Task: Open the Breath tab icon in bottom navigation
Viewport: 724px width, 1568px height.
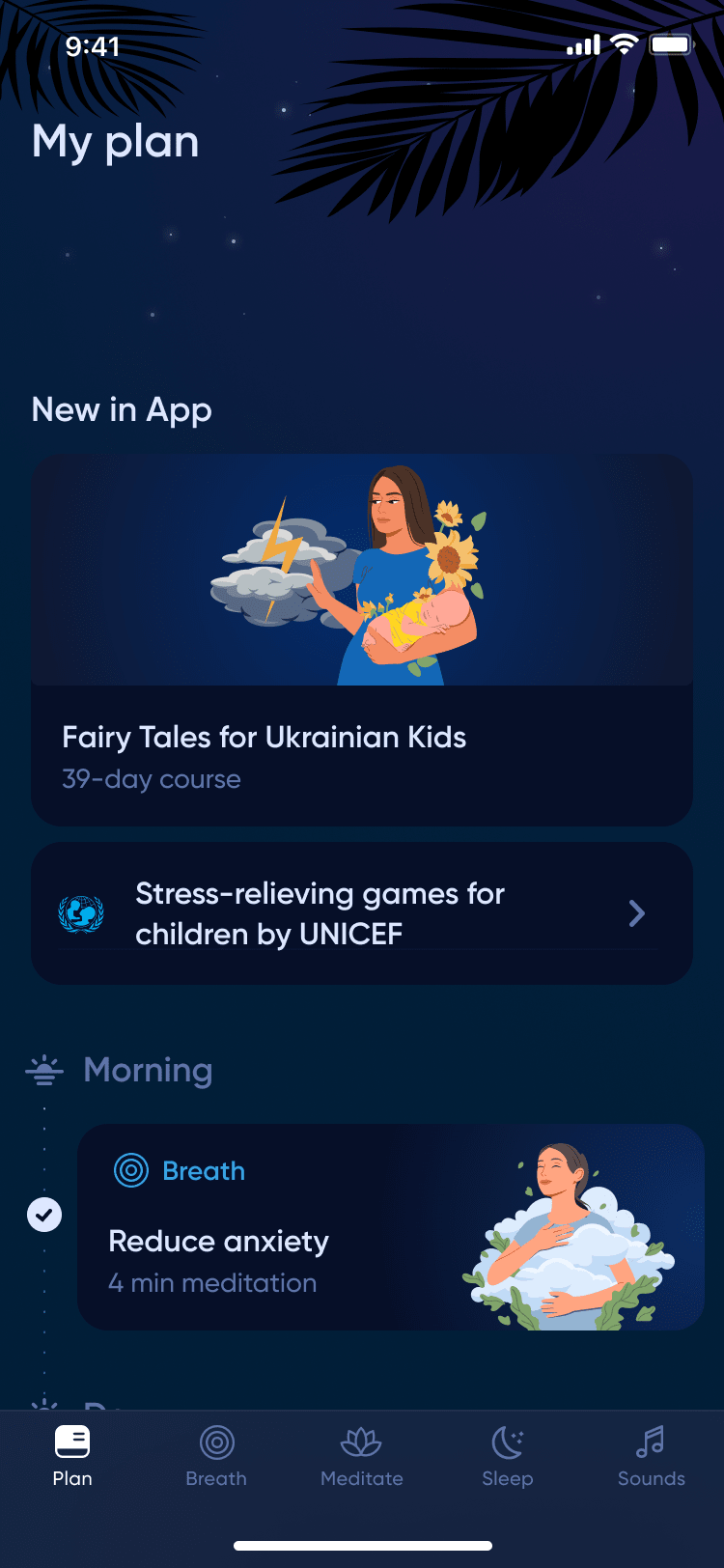Action: [x=216, y=1442]
